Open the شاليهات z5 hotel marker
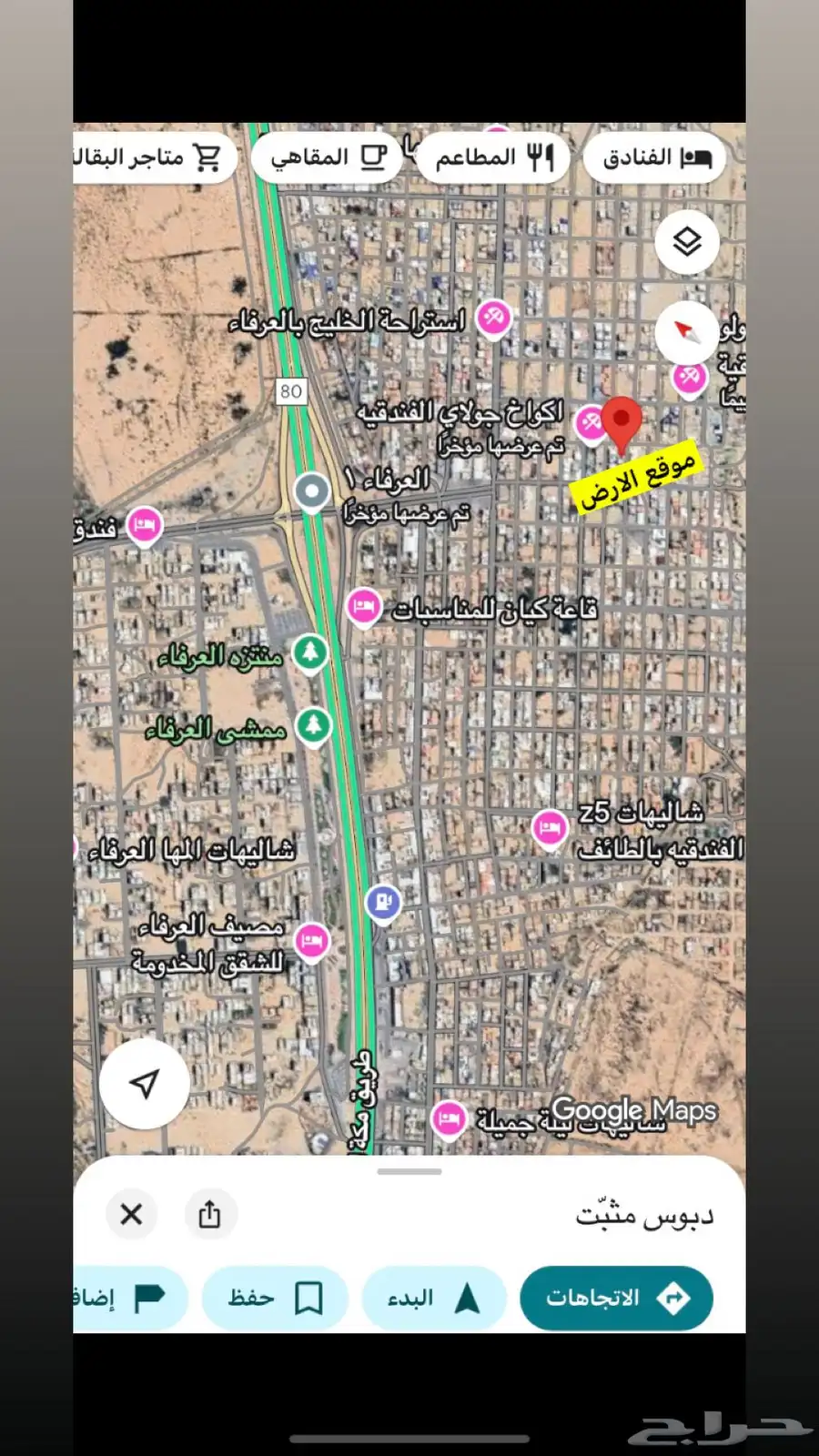The height and width of the screenshot is (1456, 819). pos(549,828)
